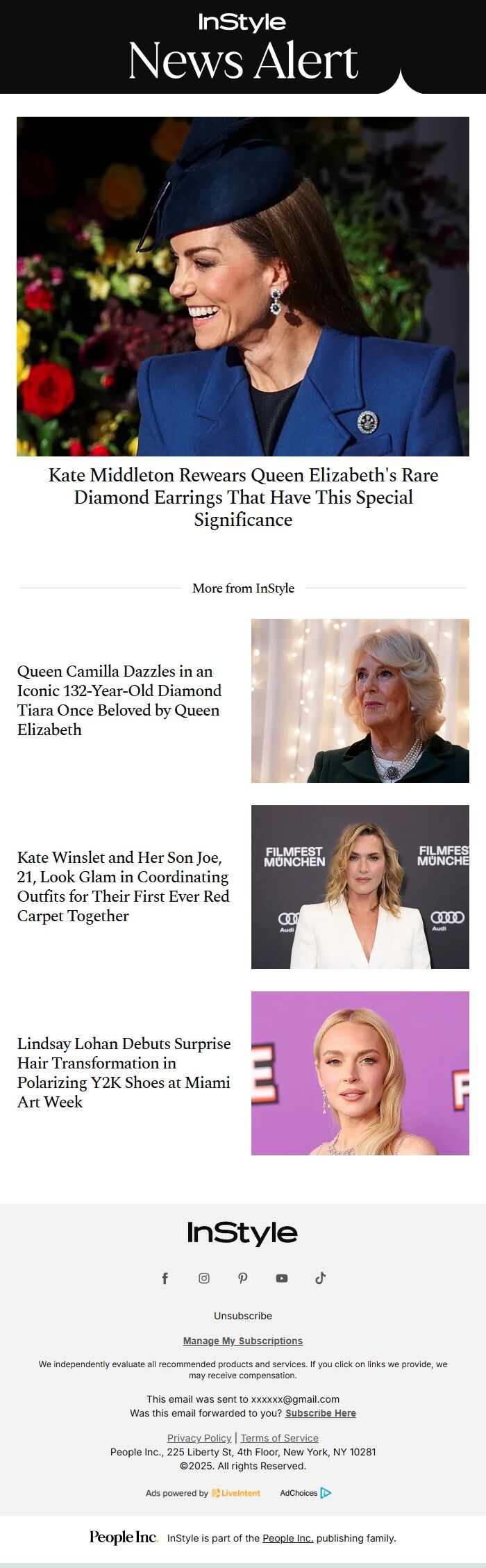Tap the main Kate Middleton photo
Image resolution: width=486 pixels, height=1568 pixels.
[243, 286]
